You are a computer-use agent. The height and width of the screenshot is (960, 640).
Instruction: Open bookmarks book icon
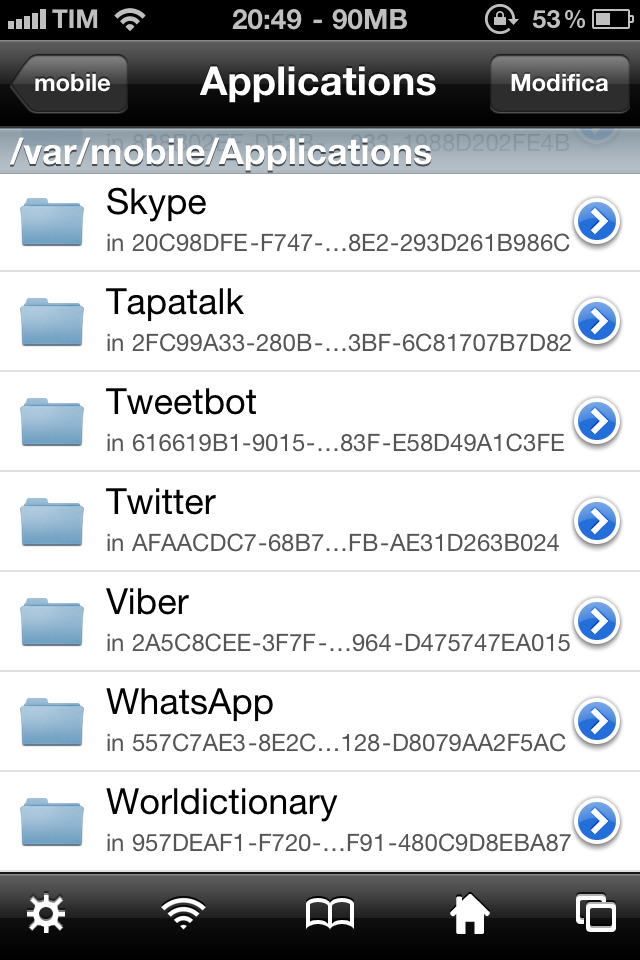[329, 914]
